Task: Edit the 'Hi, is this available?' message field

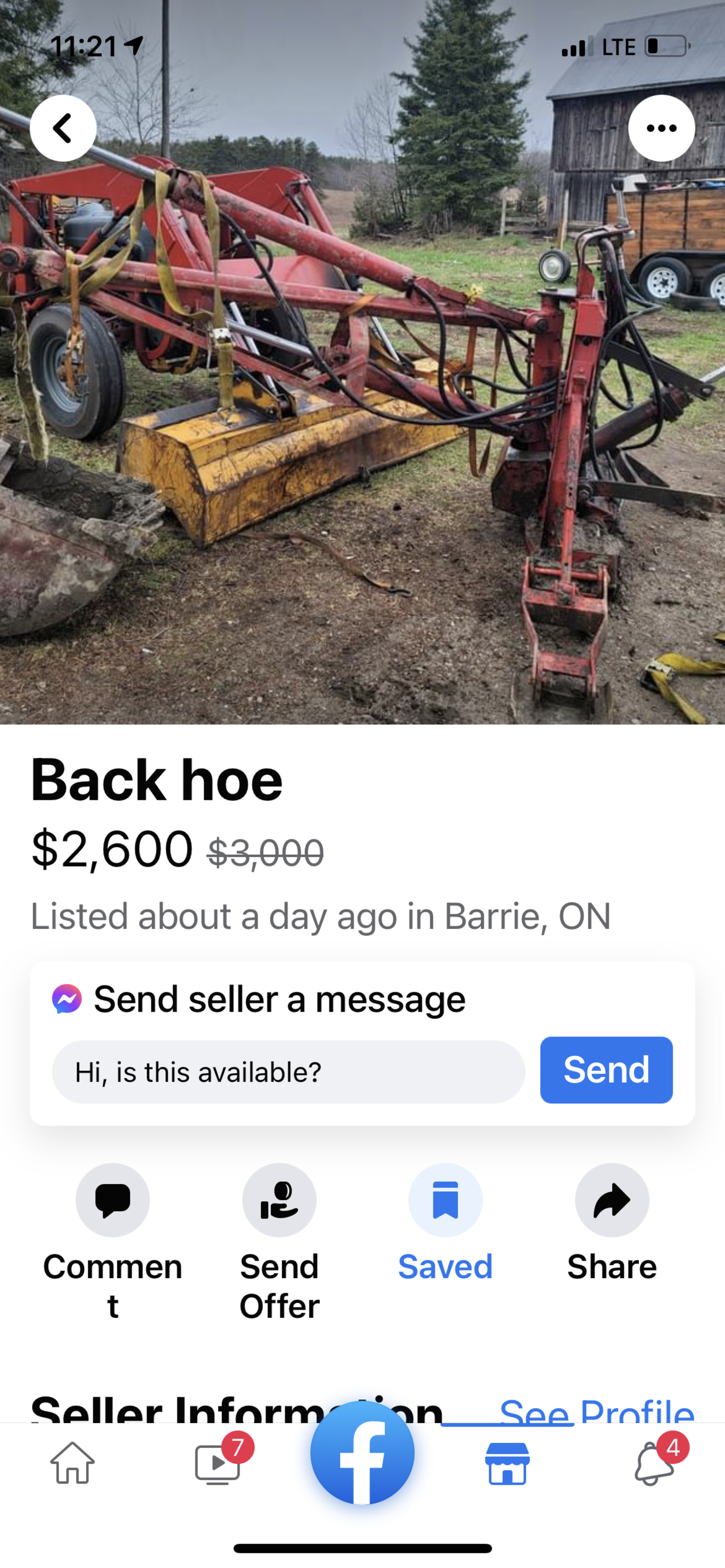Action: click(288, 1072)
